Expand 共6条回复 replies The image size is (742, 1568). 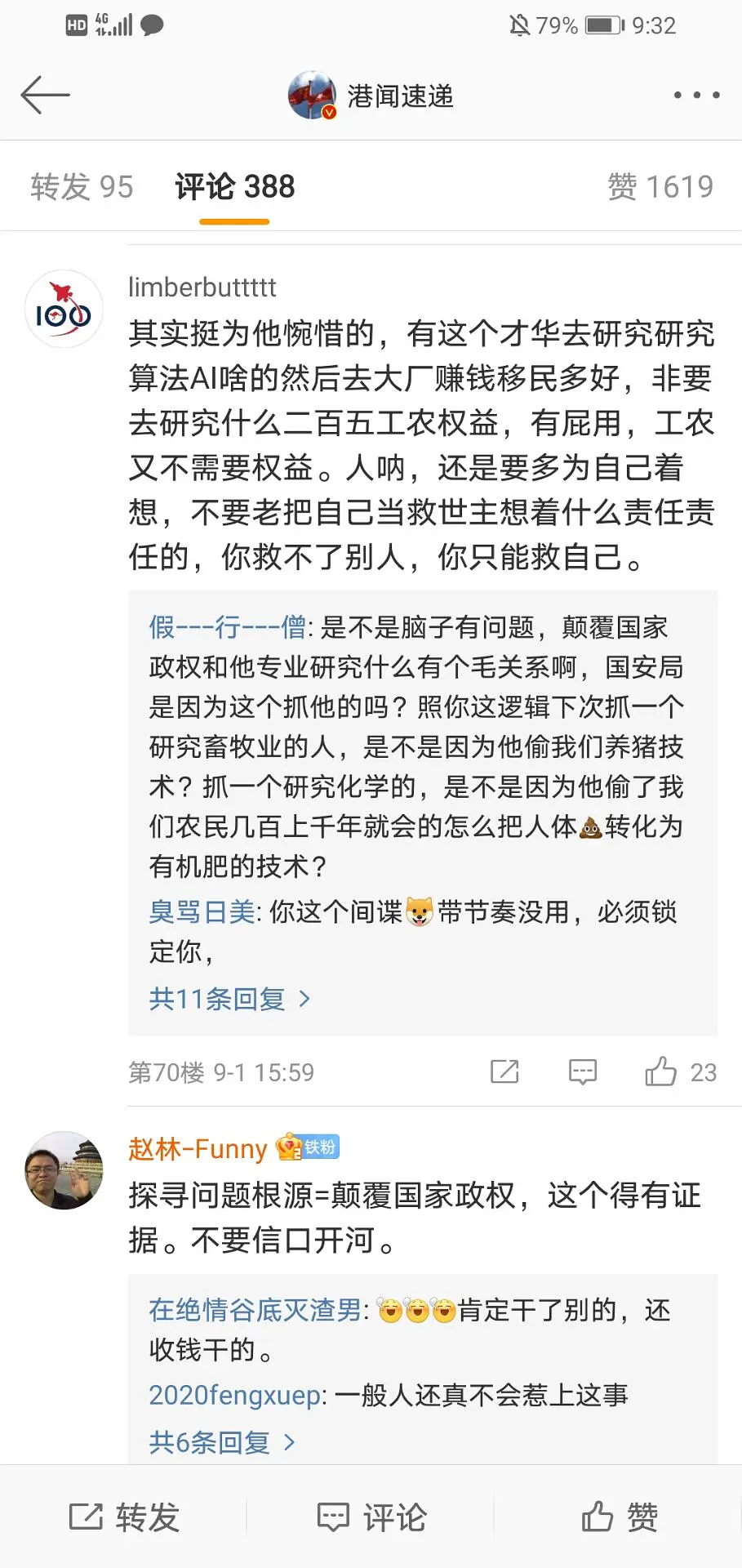221,1442
